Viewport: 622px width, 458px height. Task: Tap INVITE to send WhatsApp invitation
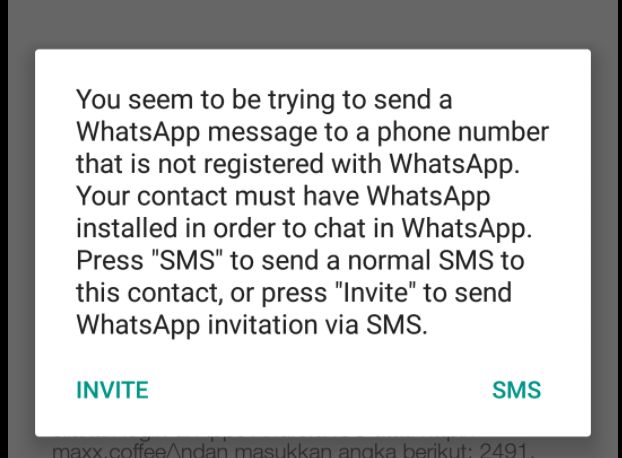point(112,390)
